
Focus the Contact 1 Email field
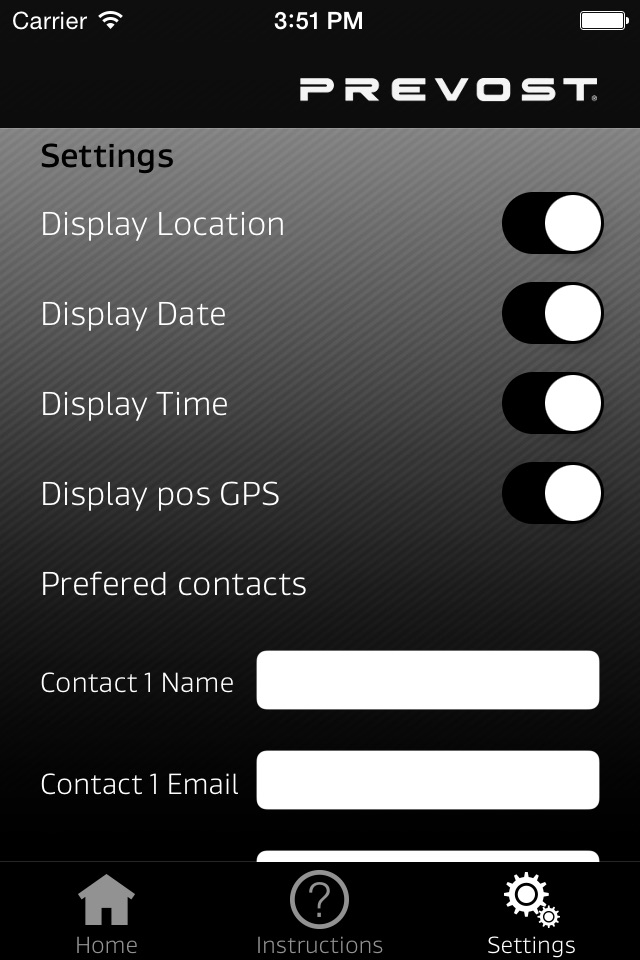click(427, 780)
